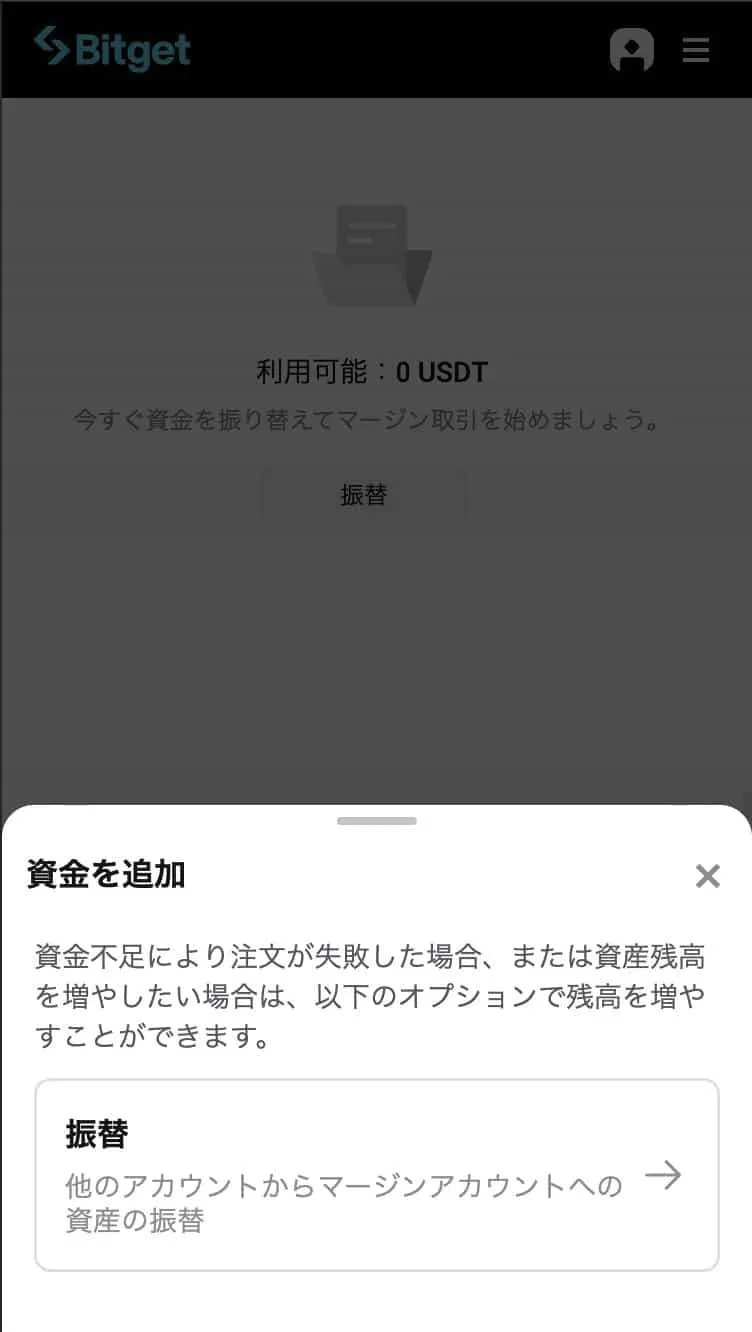Viewport: 752px width, 1332px height.
Task: Click the empty inbox illustration
Action: (376, 253)
